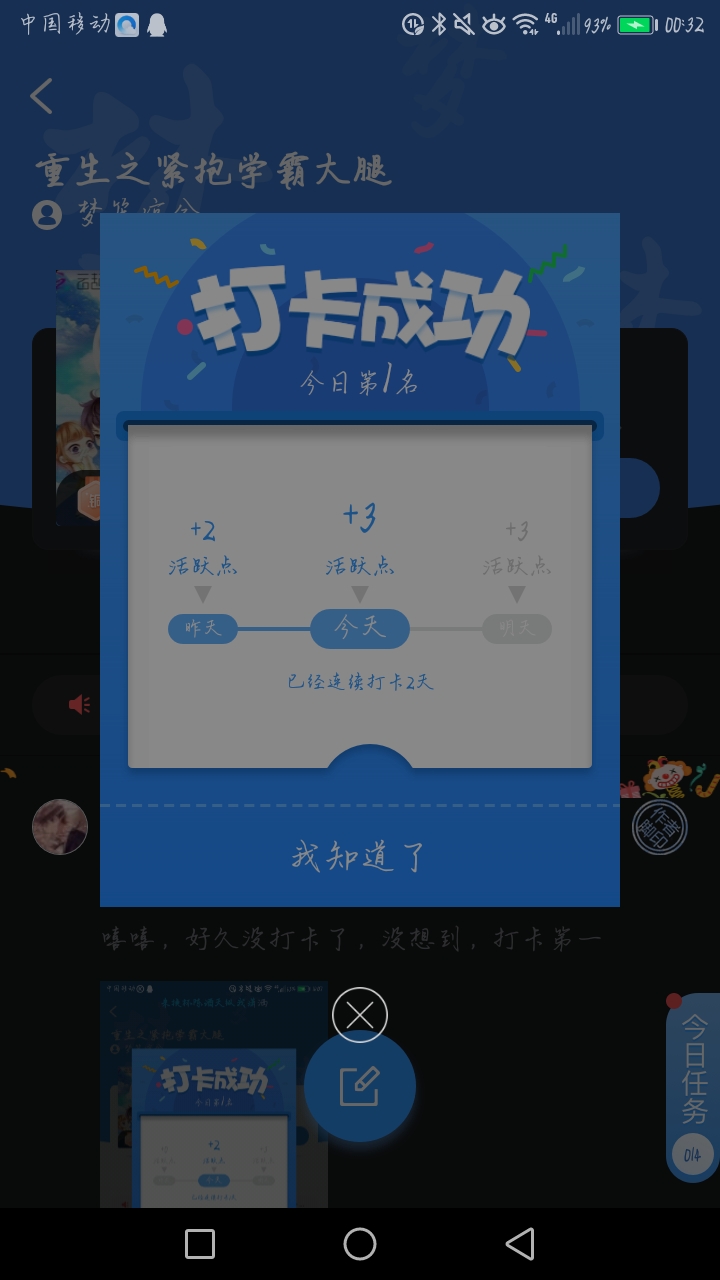Open the 今日任务 side panel
The height and width of the screenshot is (1280, 720).
pos(694,1088)
